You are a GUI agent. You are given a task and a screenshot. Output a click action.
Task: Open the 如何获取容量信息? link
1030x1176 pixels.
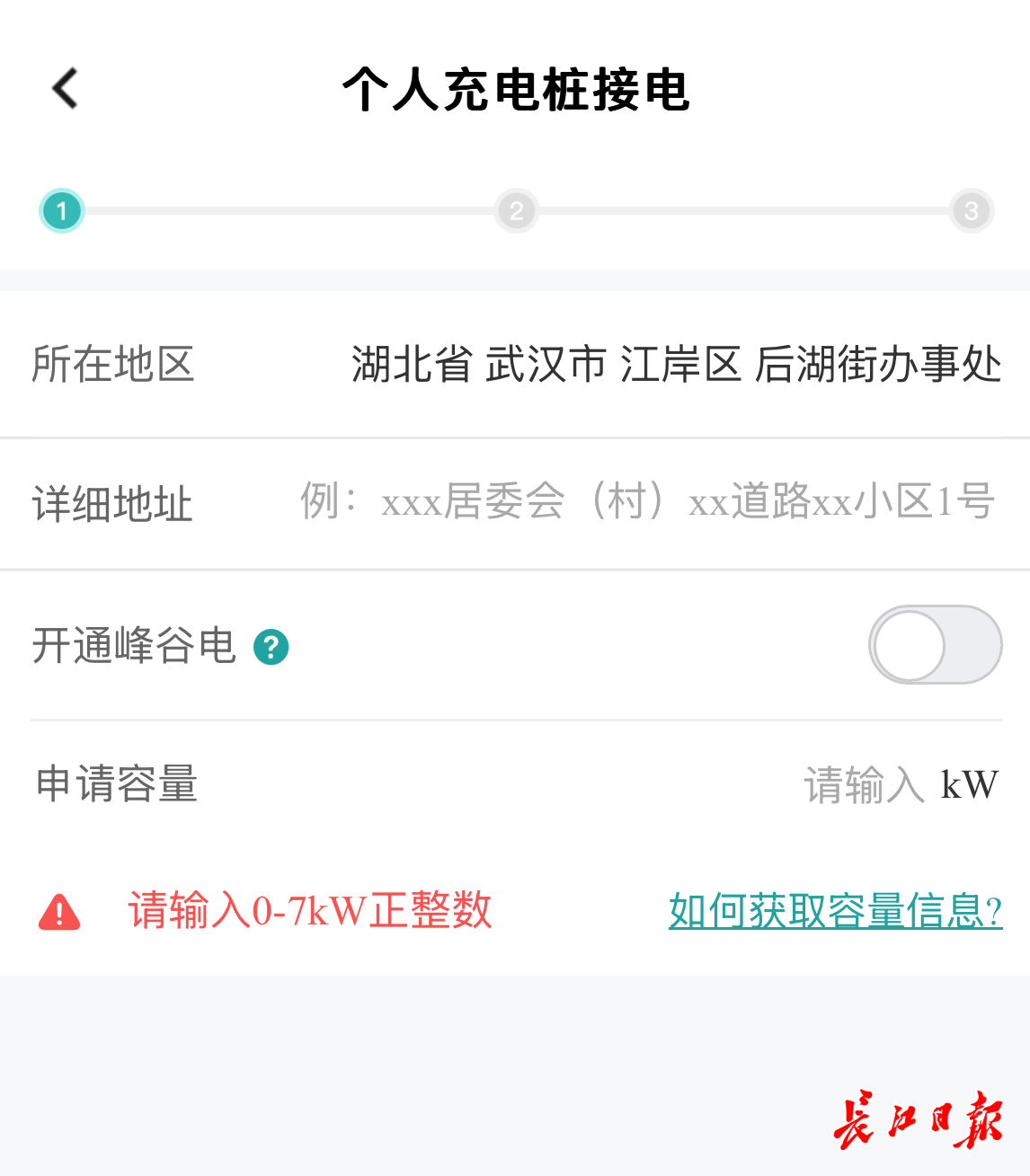click(x=835, y=912)
